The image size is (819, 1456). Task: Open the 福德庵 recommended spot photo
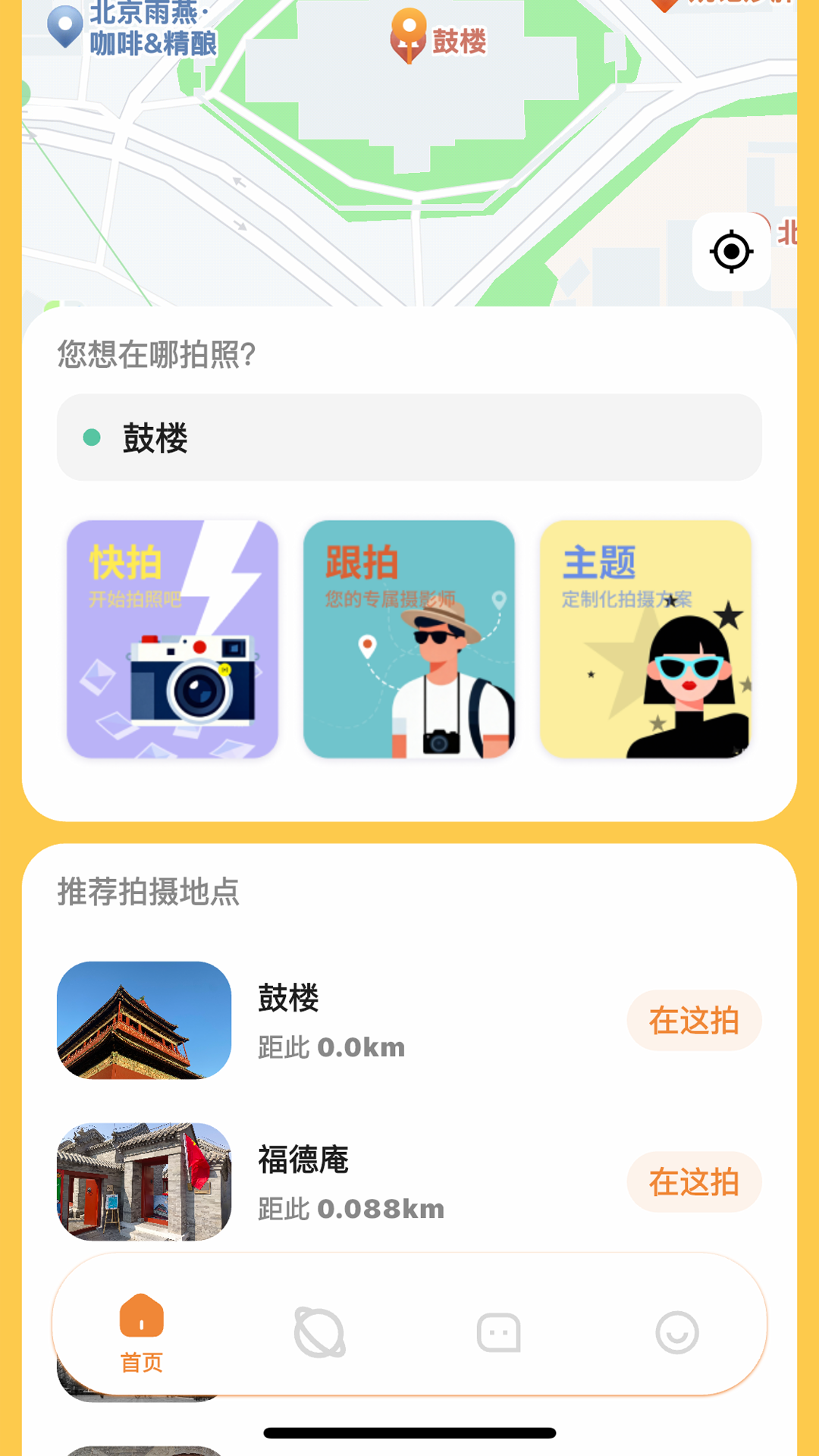point(144,1181)
